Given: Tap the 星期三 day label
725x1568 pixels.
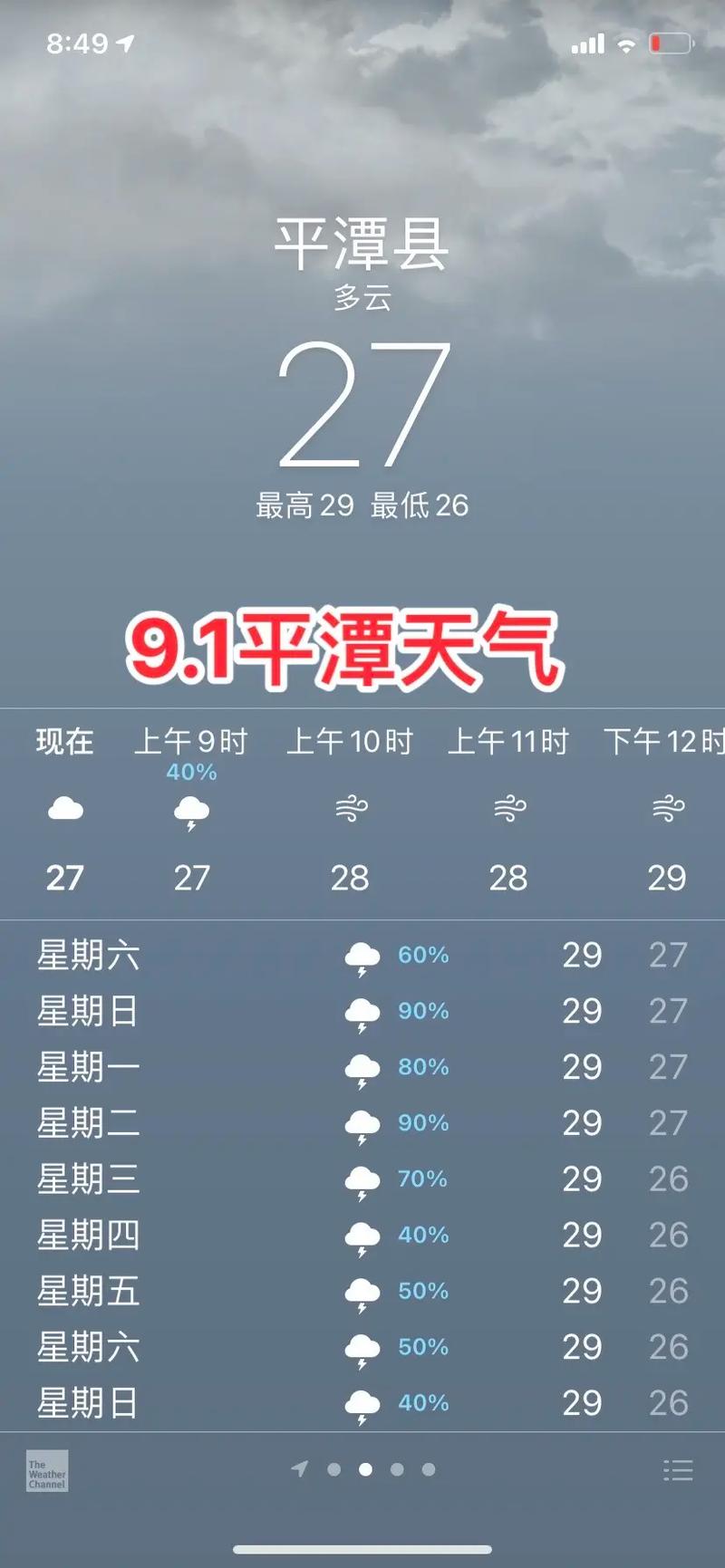Looking at the screenshot, I should pyautogui.click(x=88, y=1178).
